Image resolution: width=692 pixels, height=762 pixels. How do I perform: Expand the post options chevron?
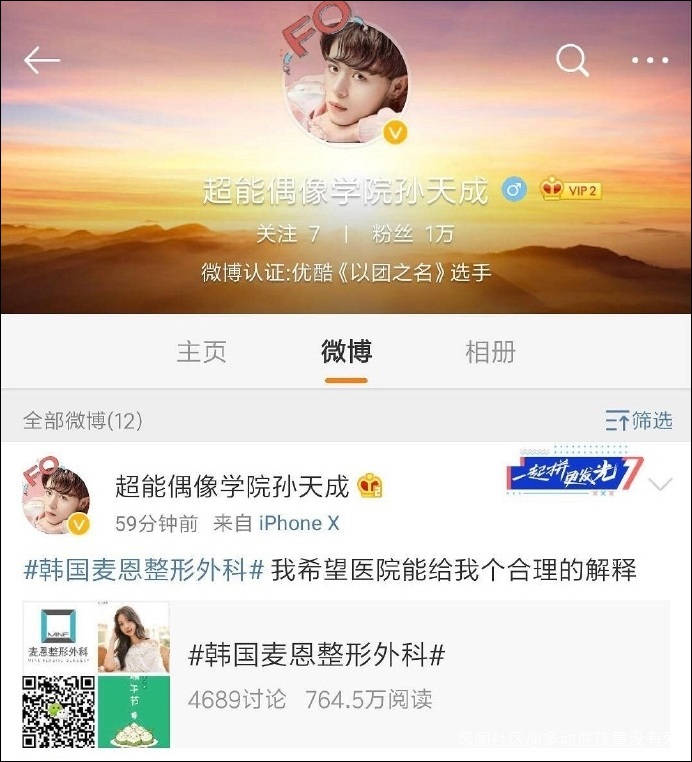[660, 485]
